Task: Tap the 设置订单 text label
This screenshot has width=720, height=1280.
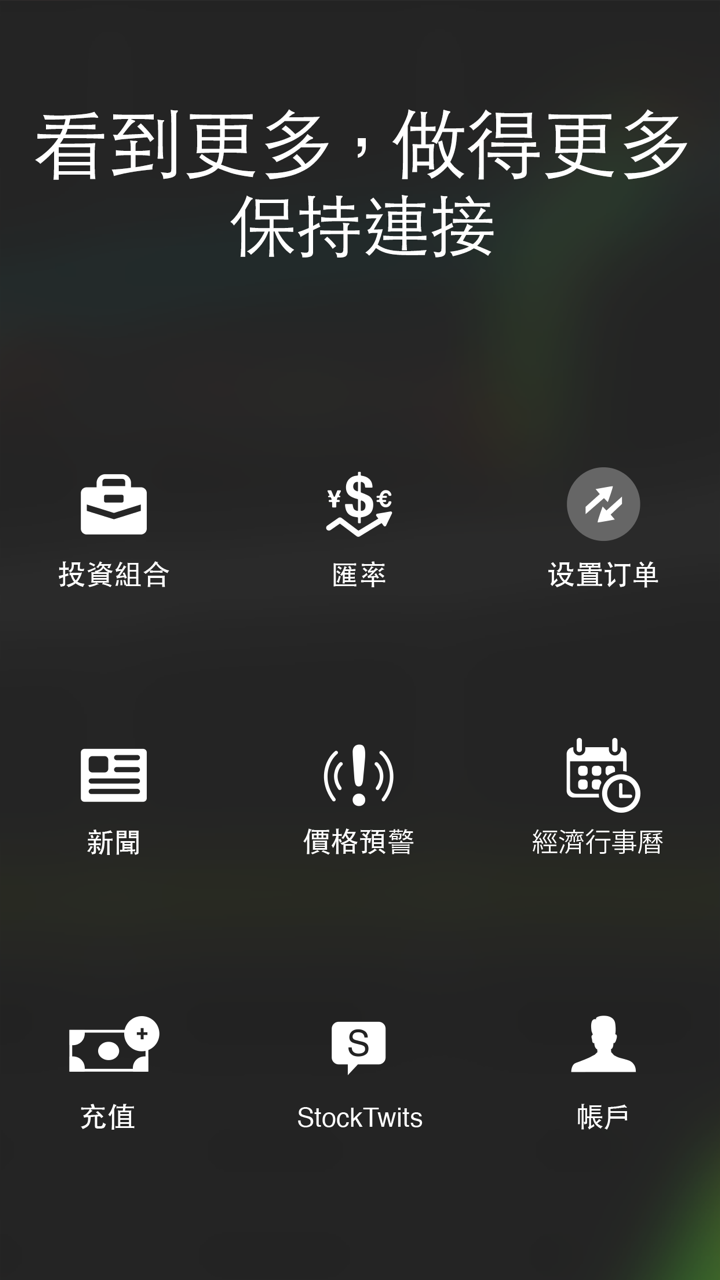Action: click(602, 572)
